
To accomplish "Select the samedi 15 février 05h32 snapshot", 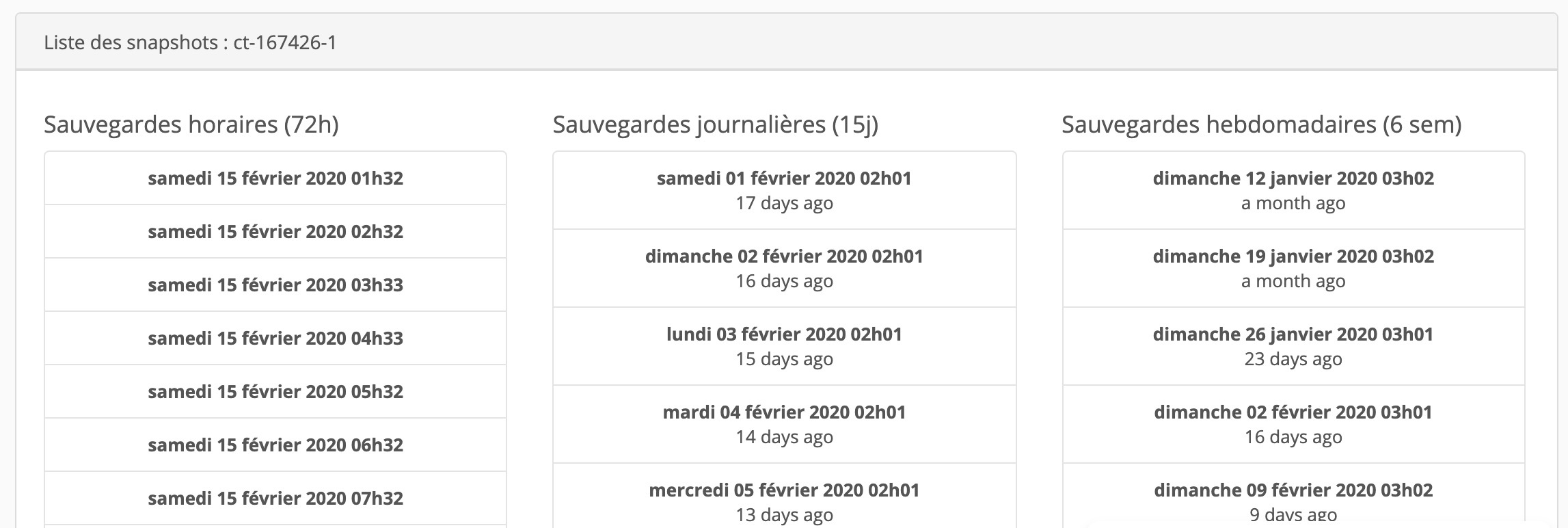I will 275,392.
